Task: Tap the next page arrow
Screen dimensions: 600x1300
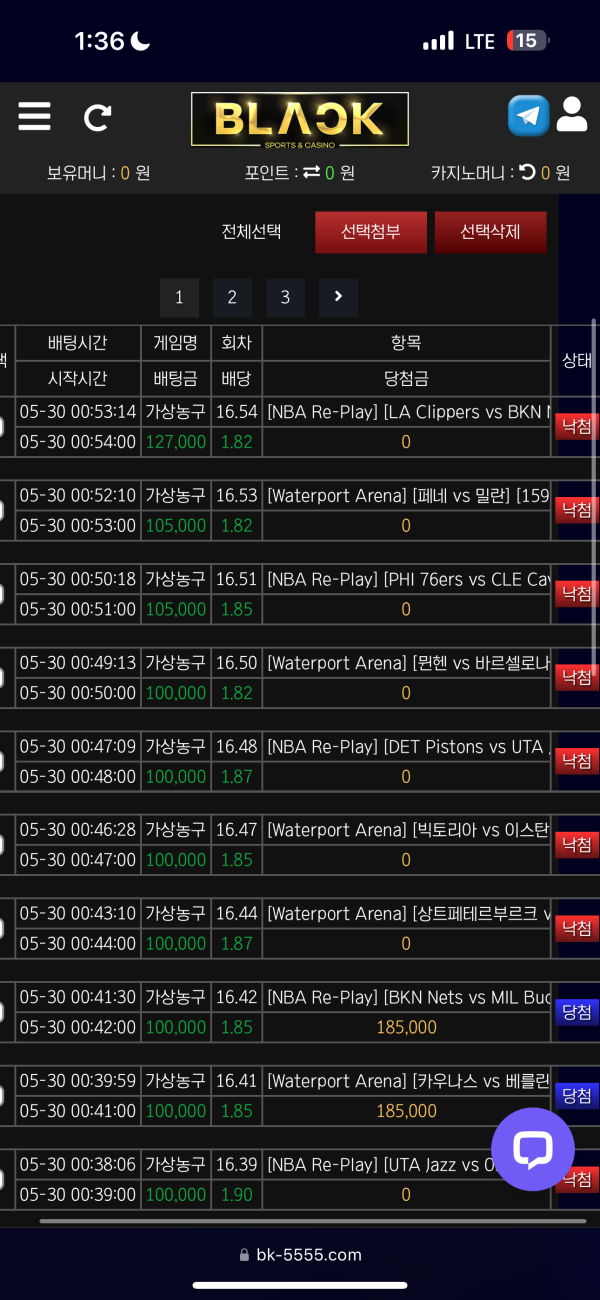Action: pyautogui.click(x=338, y=297)
